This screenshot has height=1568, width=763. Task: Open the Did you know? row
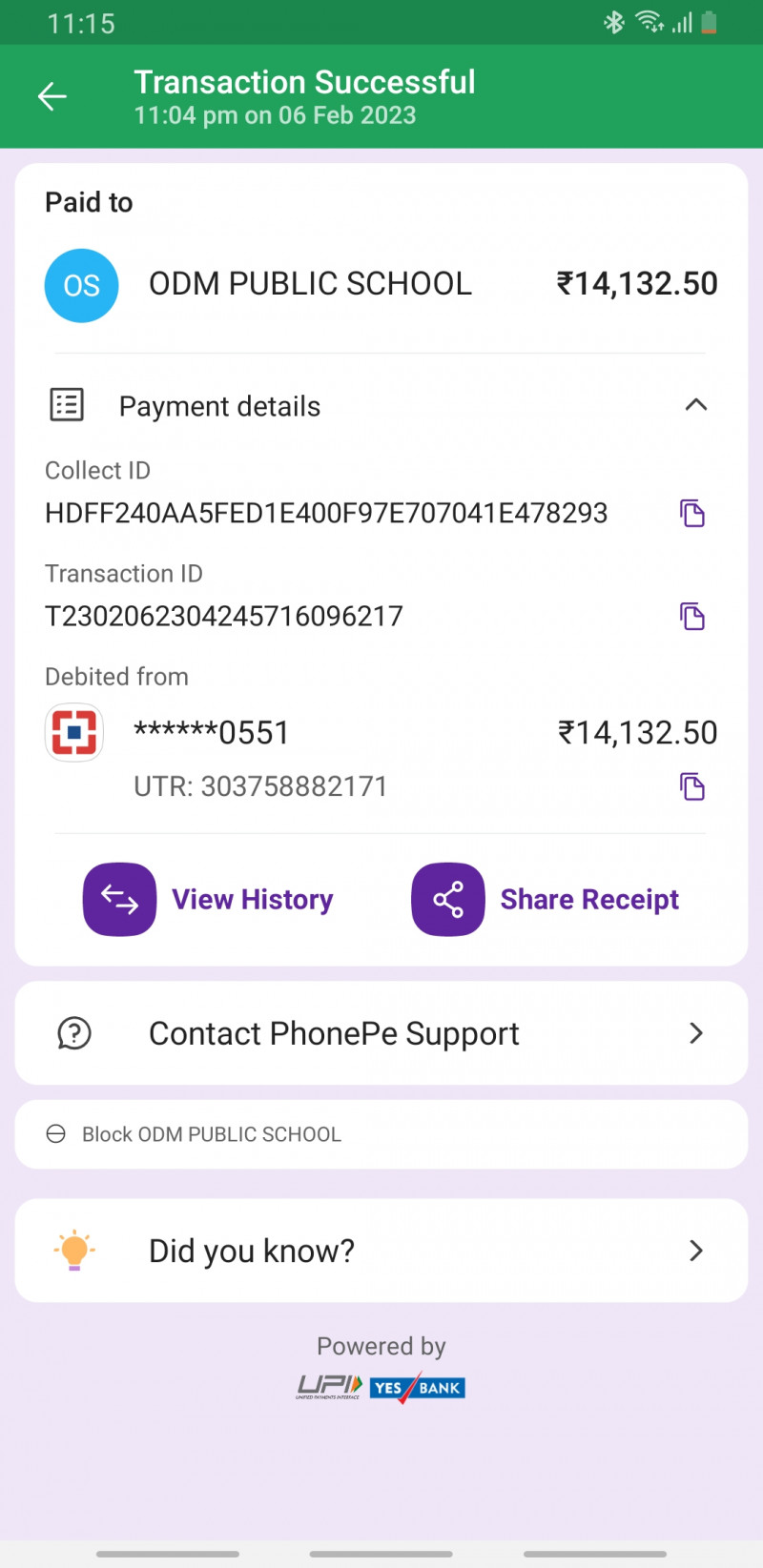(381, 1251)
